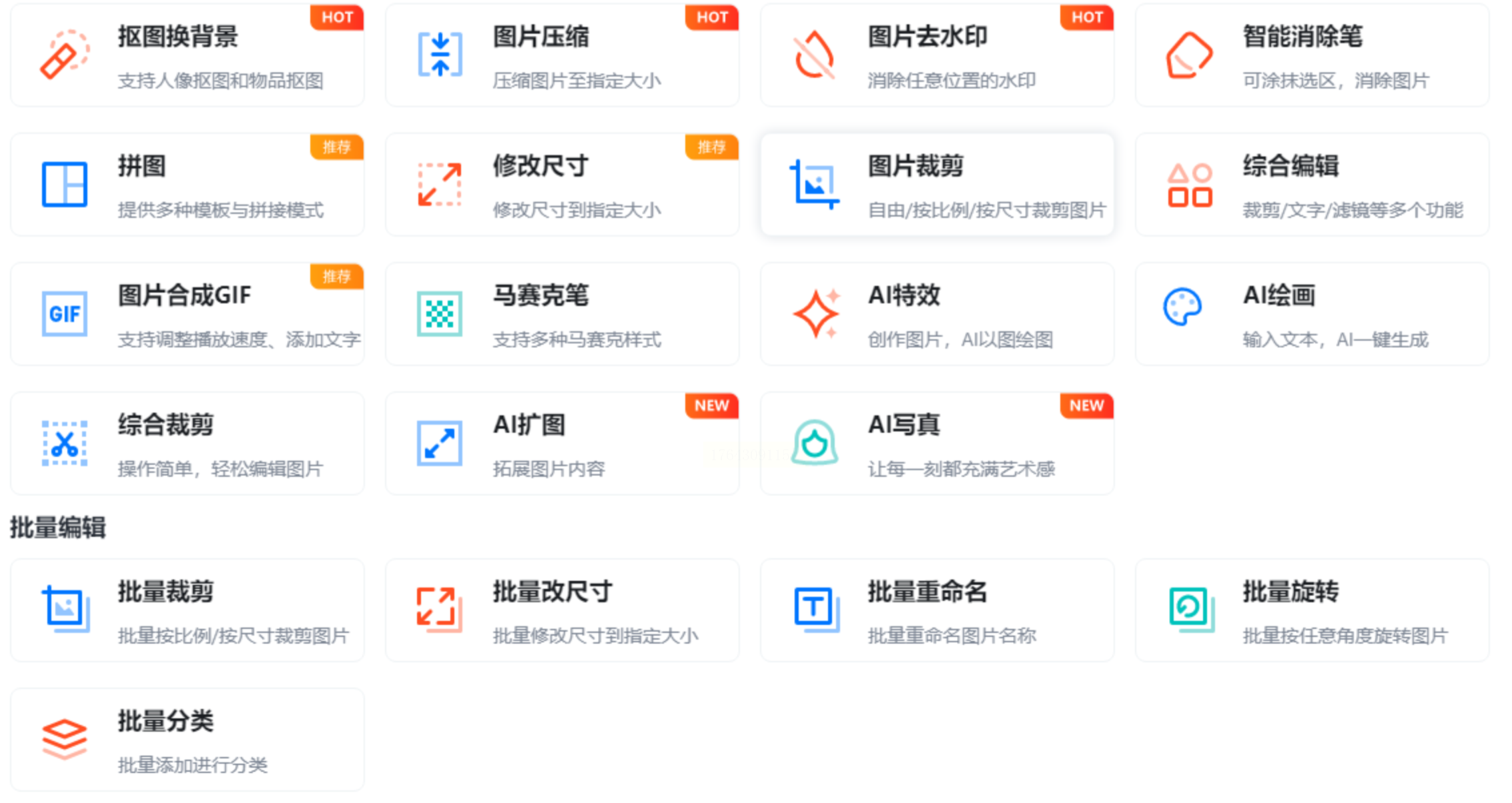Viewport: 1512px width, 803px height.
Task: Select the 图片压缩 compression tool
Action: (562, 55)
